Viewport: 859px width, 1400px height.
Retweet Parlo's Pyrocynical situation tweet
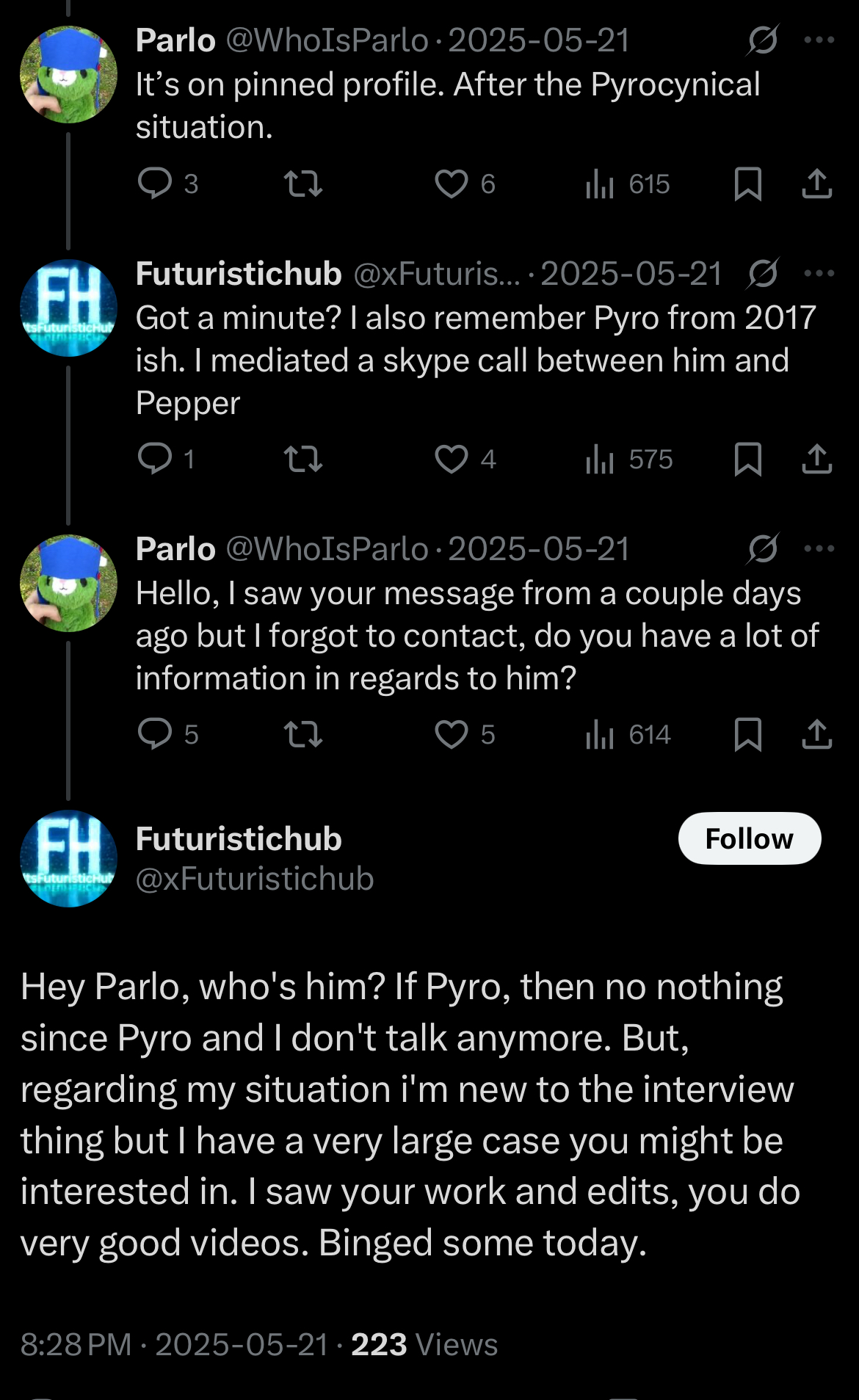pos(303,184)
